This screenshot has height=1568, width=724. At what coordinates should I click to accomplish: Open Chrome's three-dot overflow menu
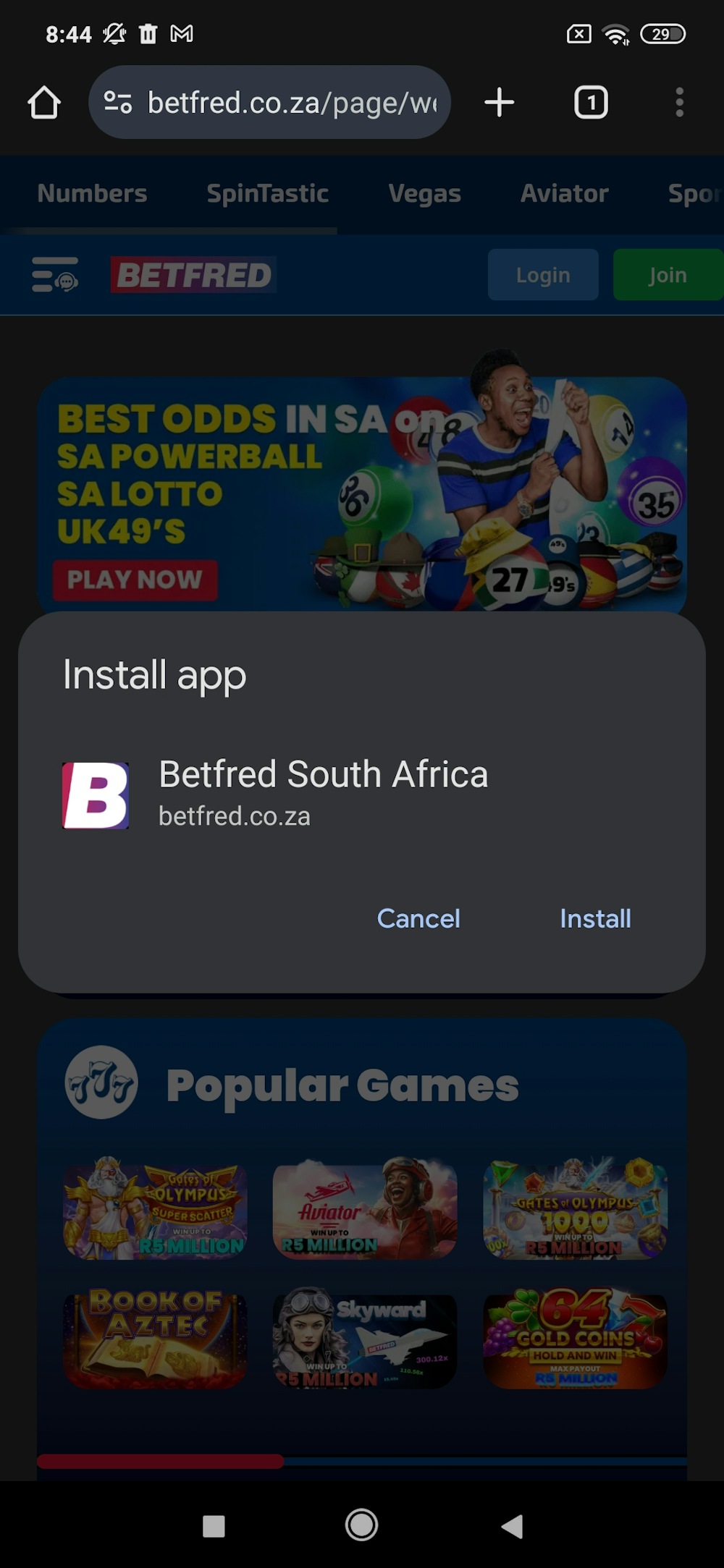click(679, 102)
